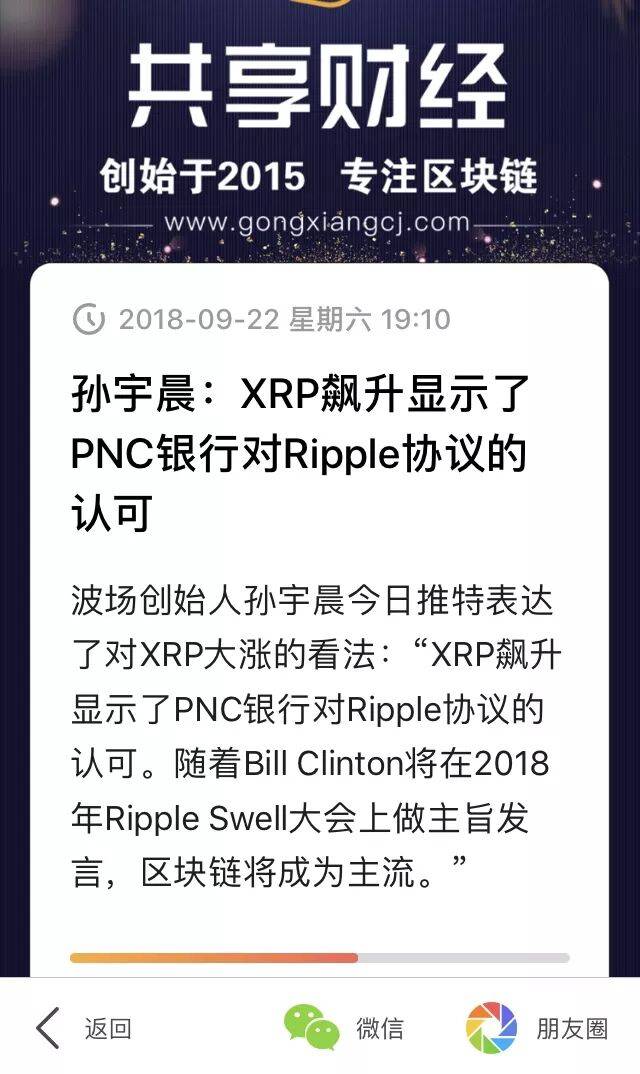This screenshot has width=640, height=1074.
Task: Share the article to 朋友圈
Action: coord(537,1028)
